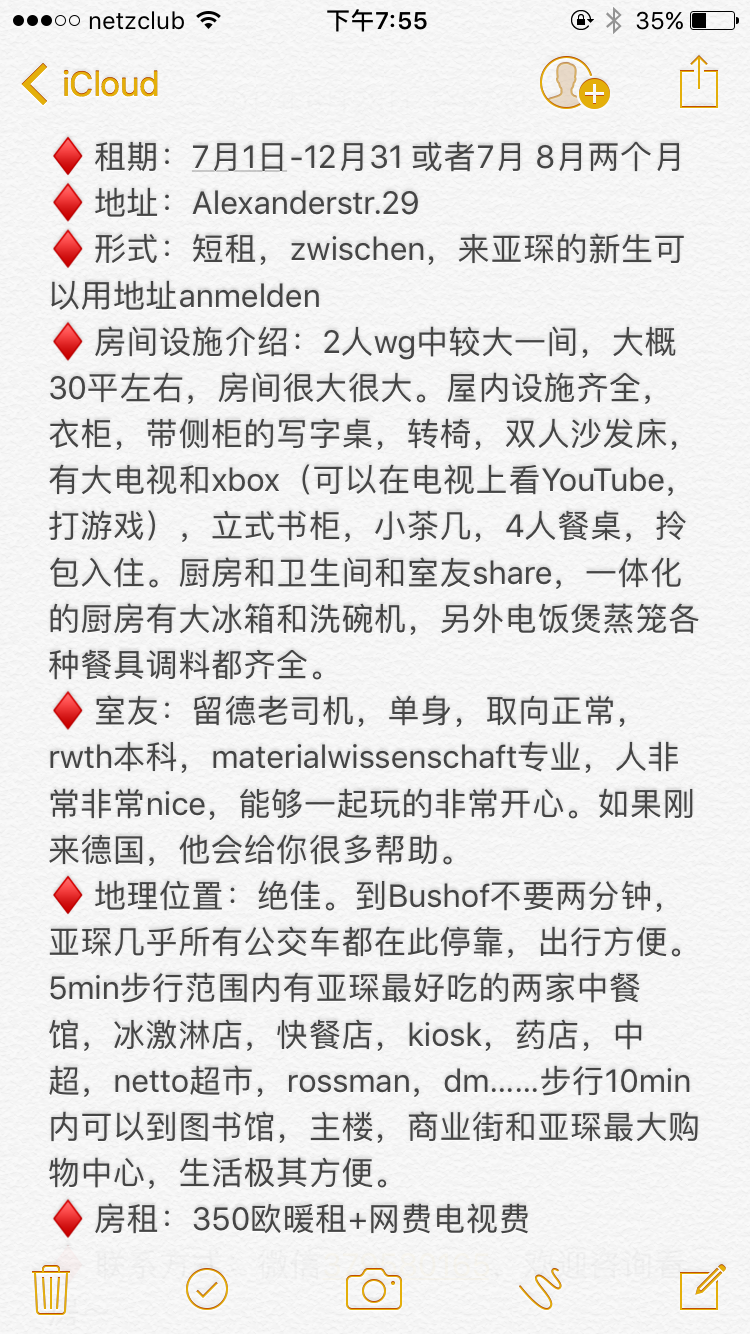Screen dimensions: 750x1334
Task: Tap the underlined date 7月1日
Action: [239, 157]
